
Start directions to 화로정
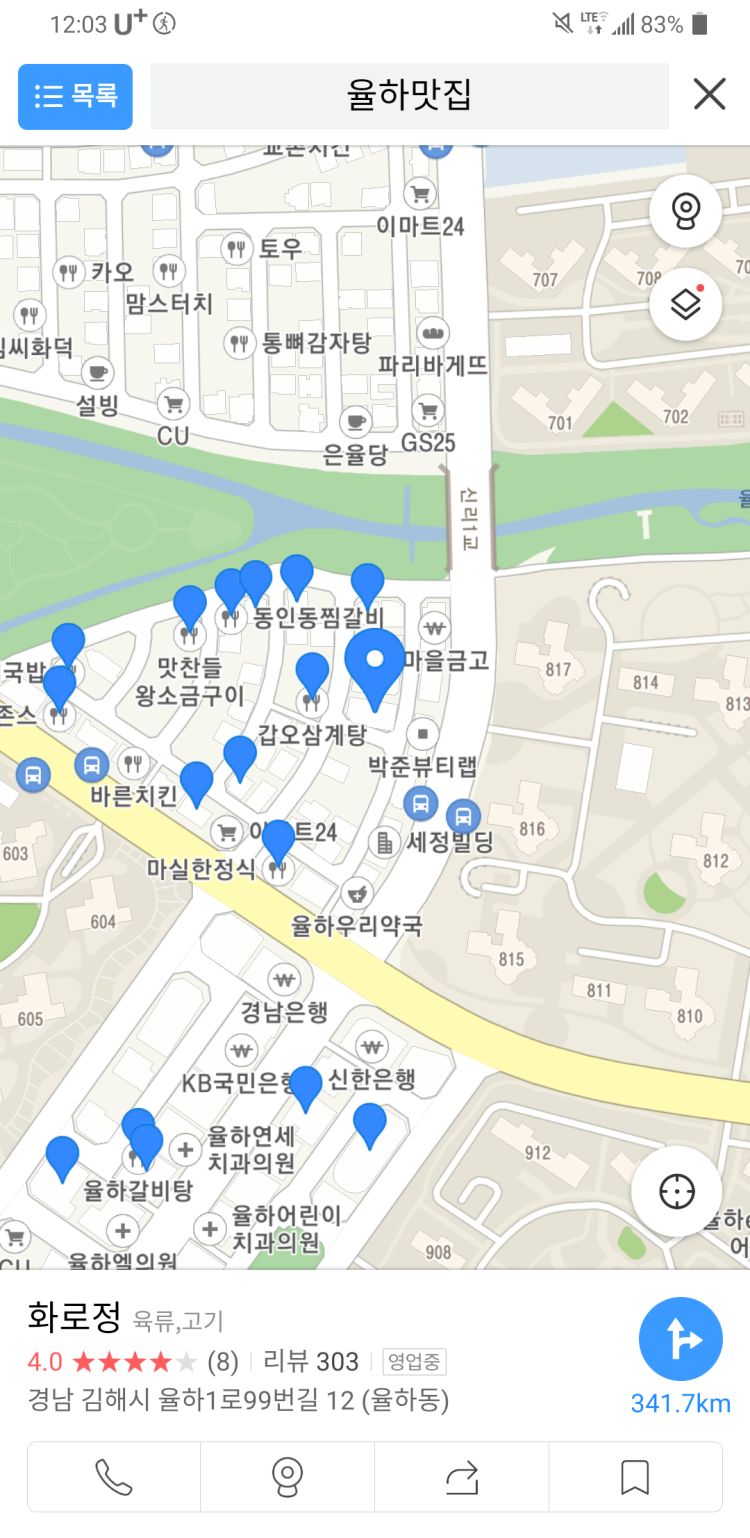tap(680, 1340)
